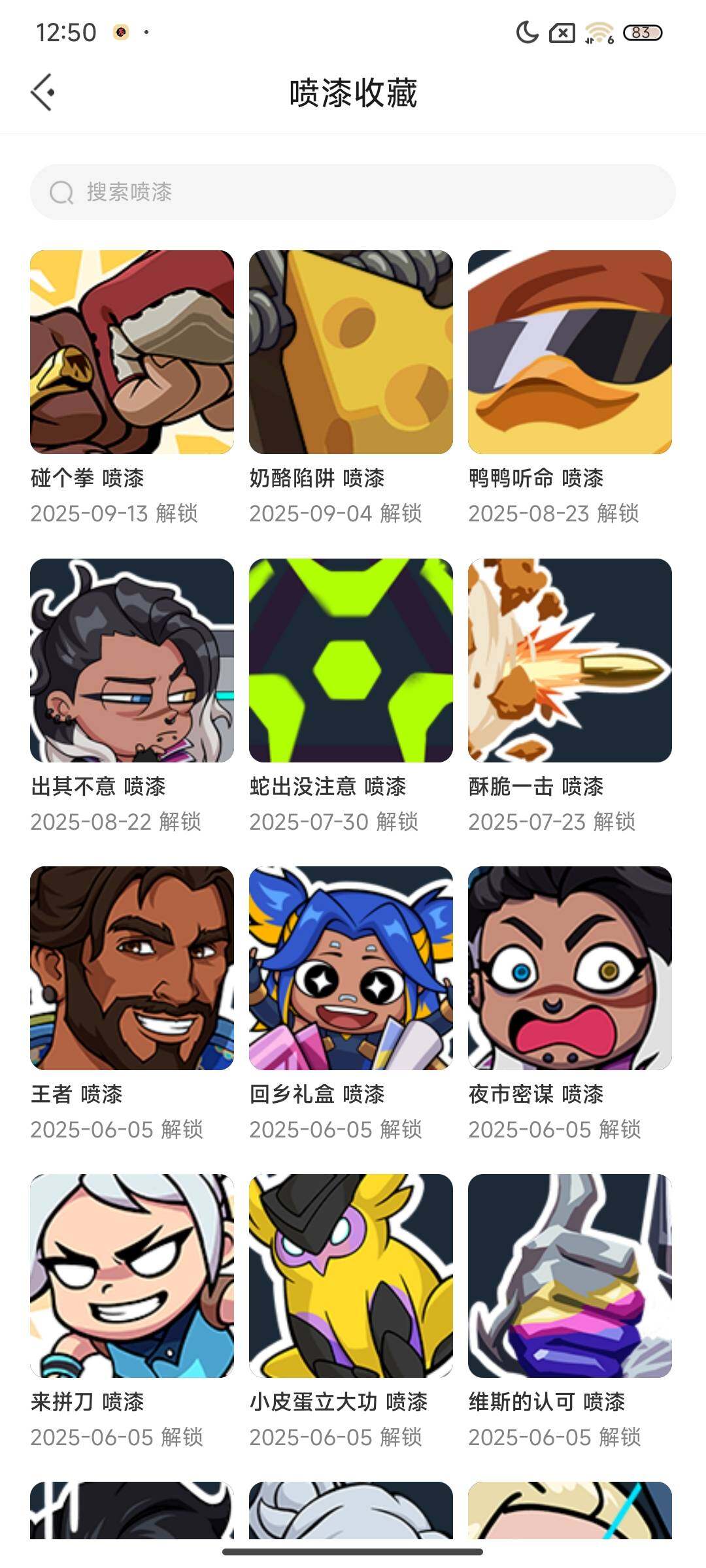
Task: Select the 维斯的认可 spray
Action: point(570,1276)
